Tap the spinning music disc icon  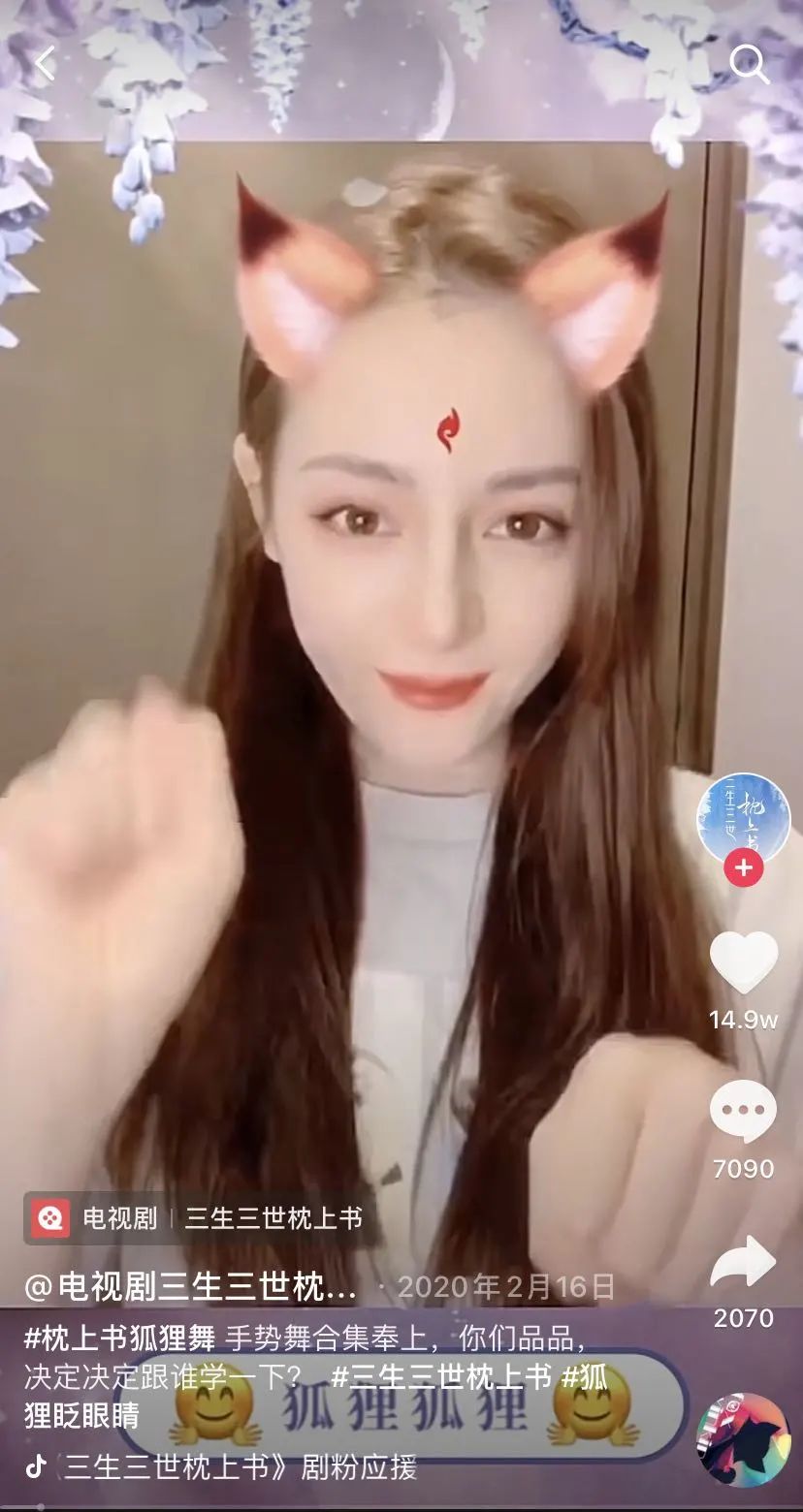pos(744,1439)
